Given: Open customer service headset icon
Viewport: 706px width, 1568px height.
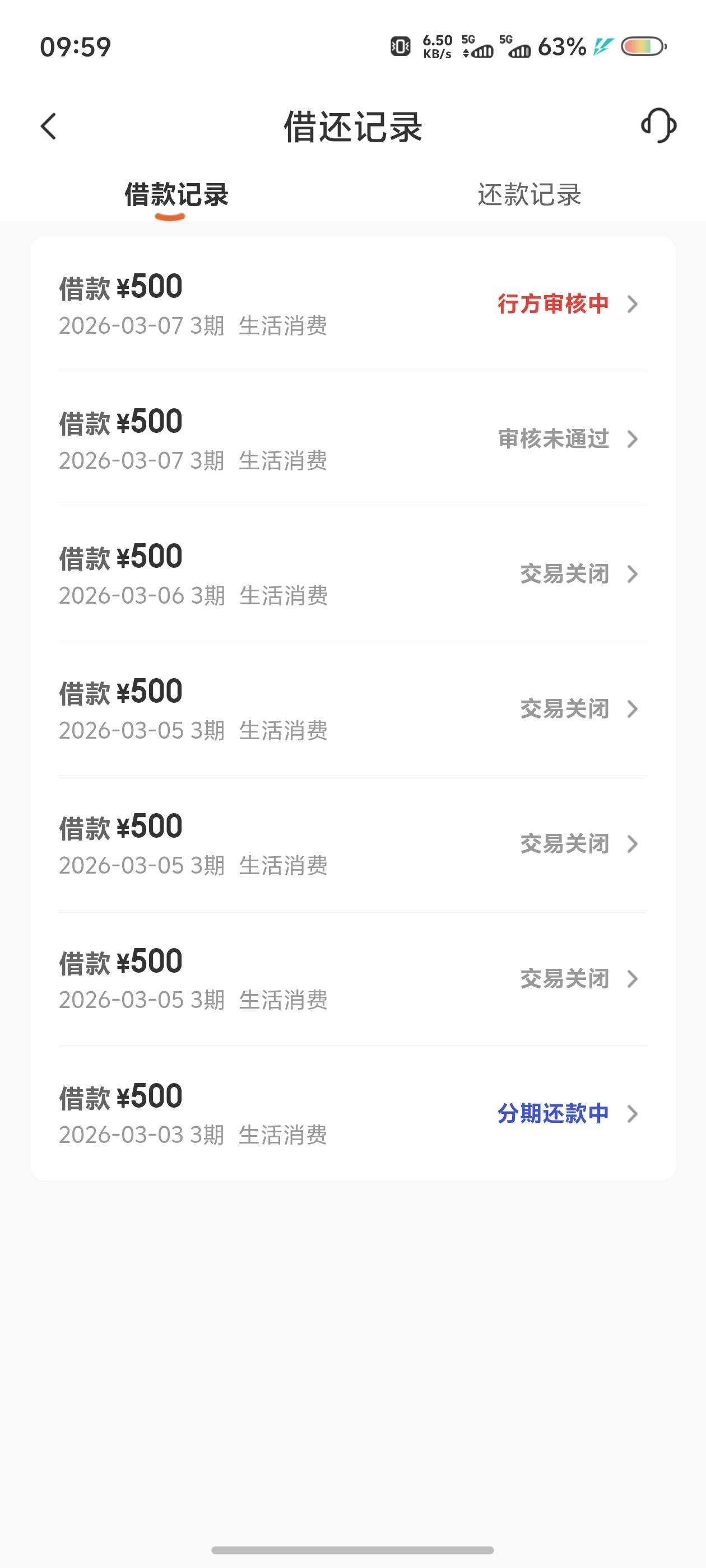Looking at the screenshot, I should [x=658, y=126].
